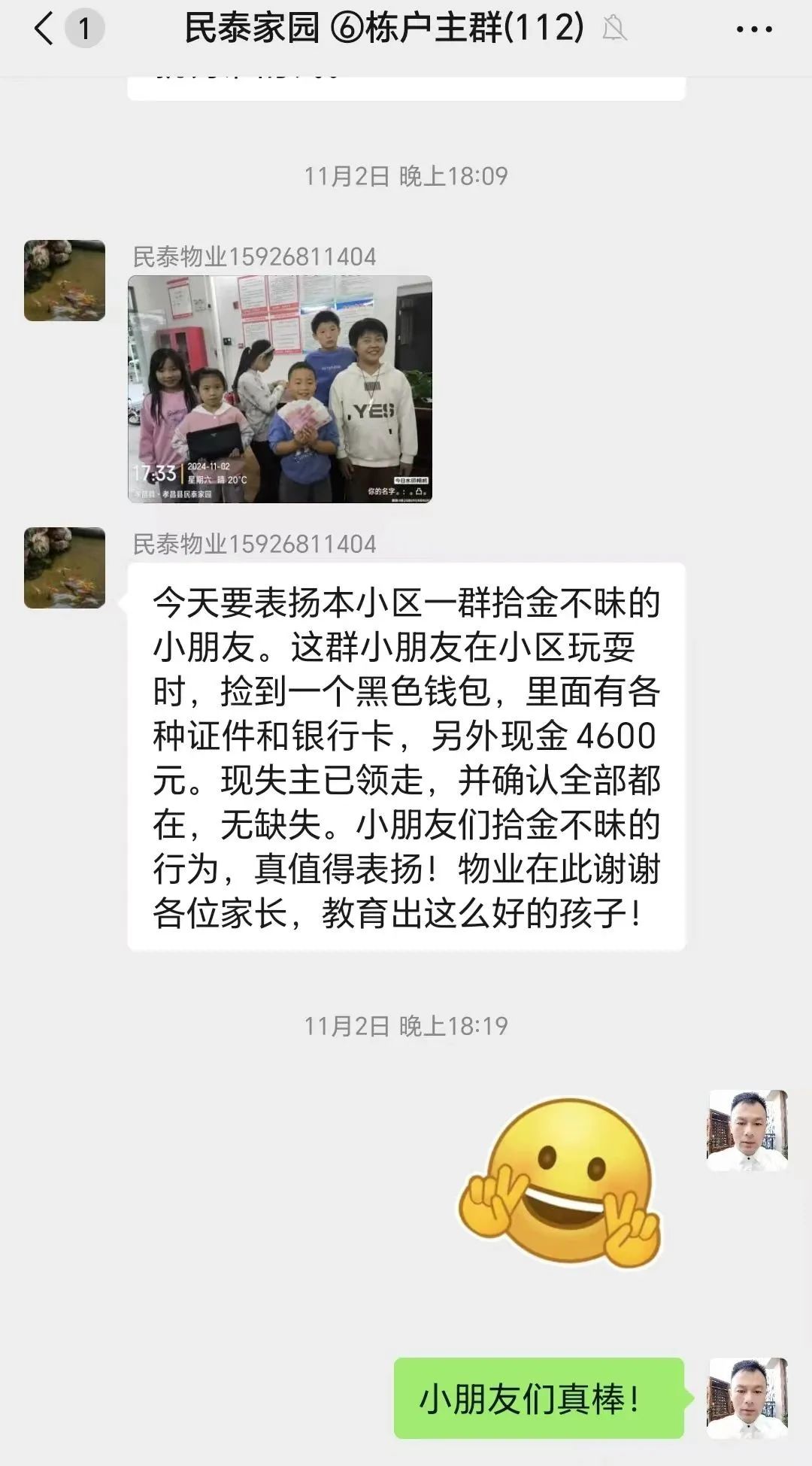Go back to the chat list
Screen dimensions: 812x1466
point(45,30)
